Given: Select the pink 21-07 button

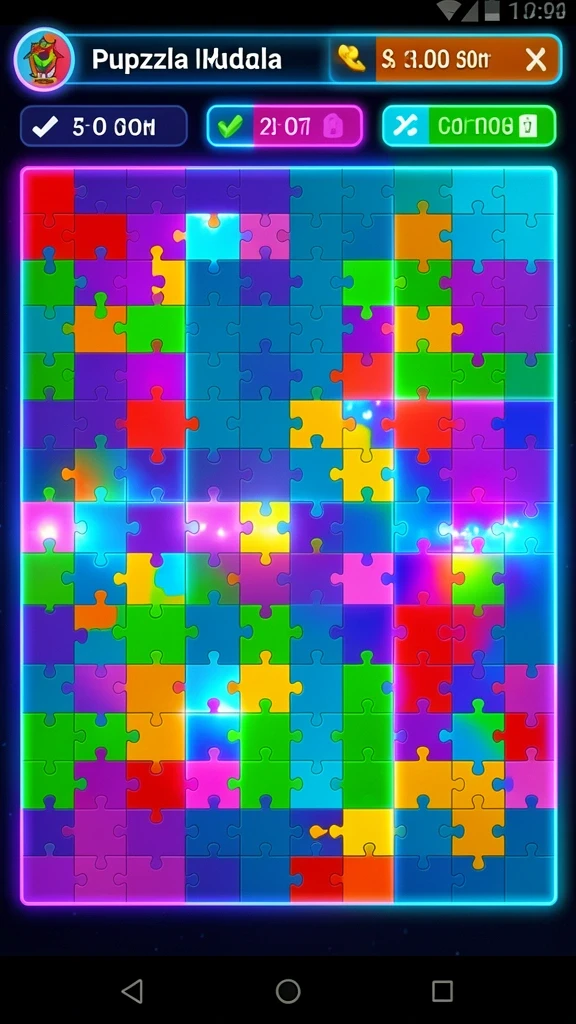Looking at the screenshot, I should [x=285, y=125].
